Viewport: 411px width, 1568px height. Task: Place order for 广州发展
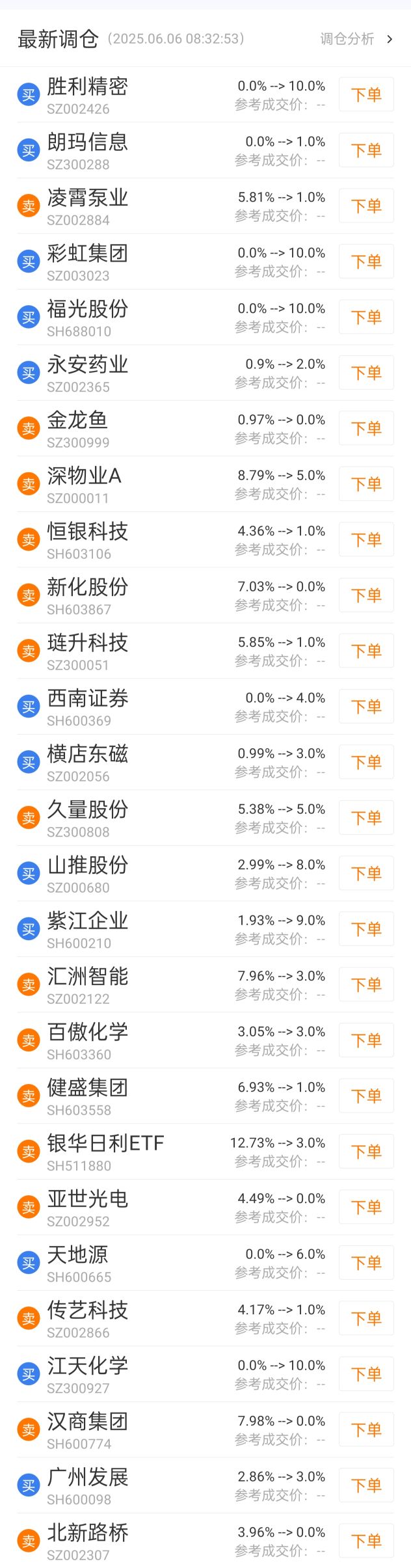pos(366,1485)
